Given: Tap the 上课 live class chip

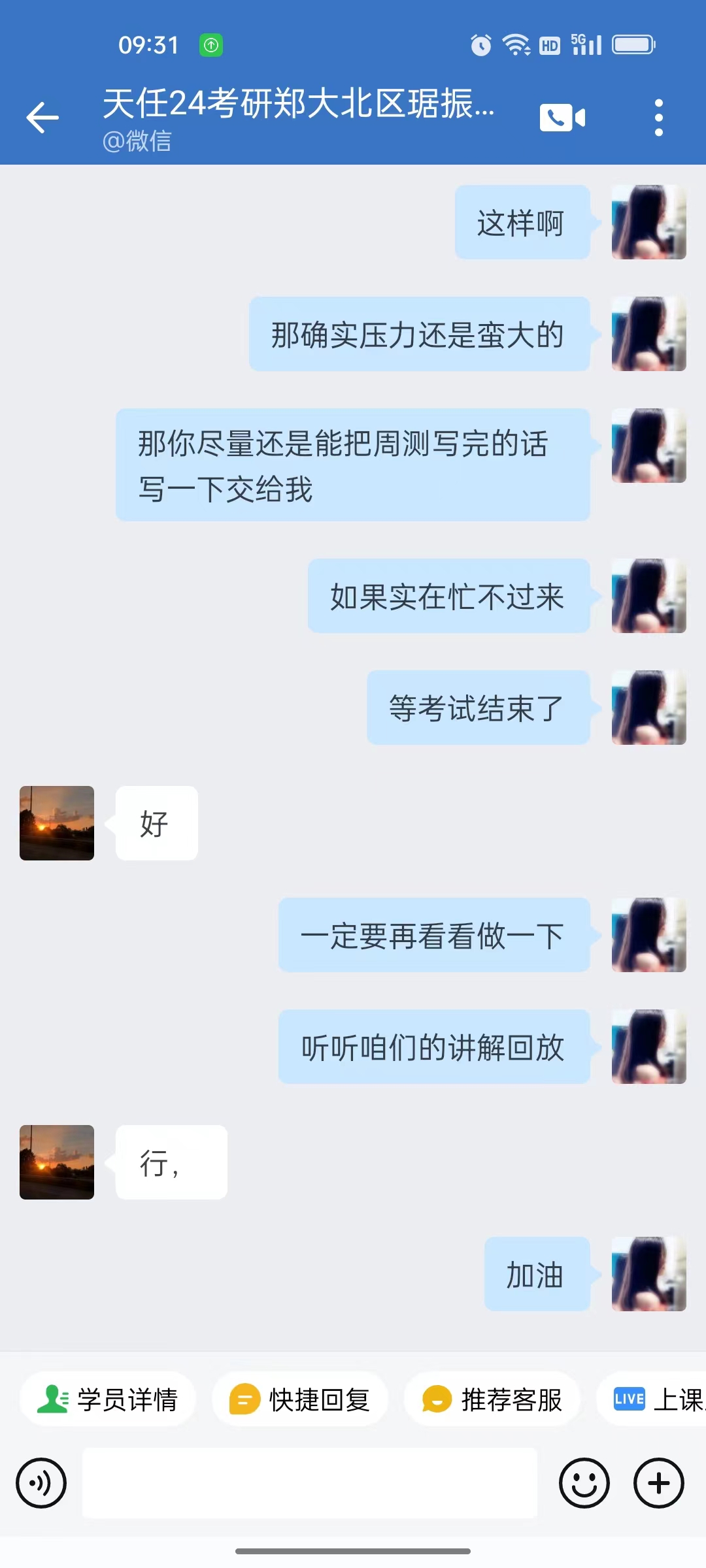Looking at the screenshot, I should (652, 1399).
